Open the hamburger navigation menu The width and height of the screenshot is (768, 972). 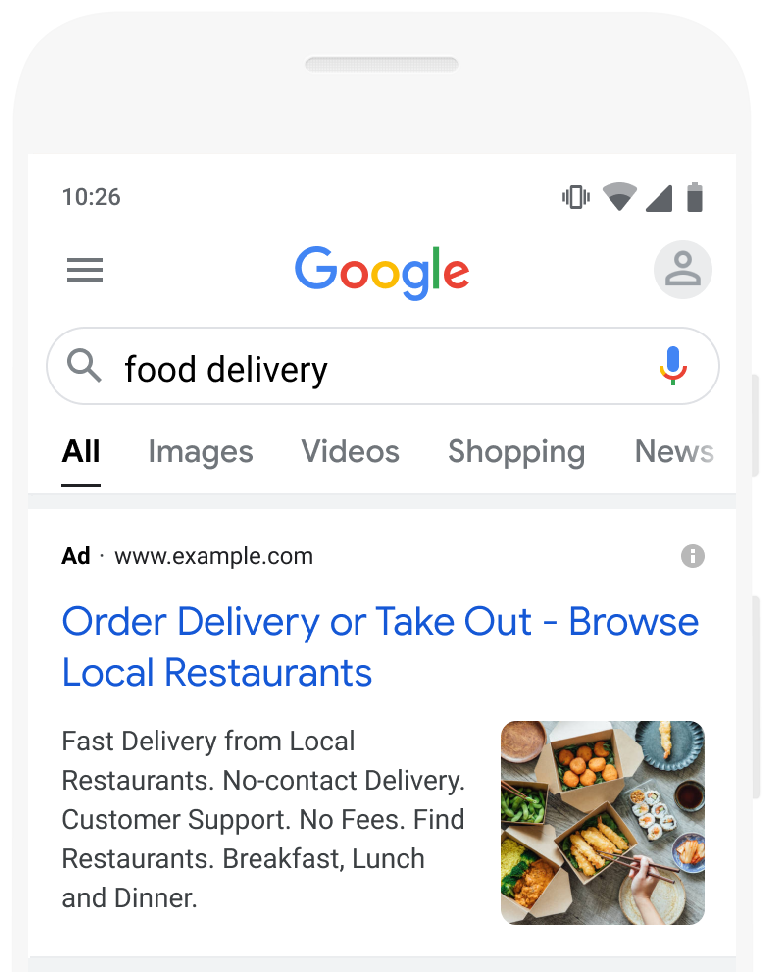pyautogui.click(x=85, y=270)
